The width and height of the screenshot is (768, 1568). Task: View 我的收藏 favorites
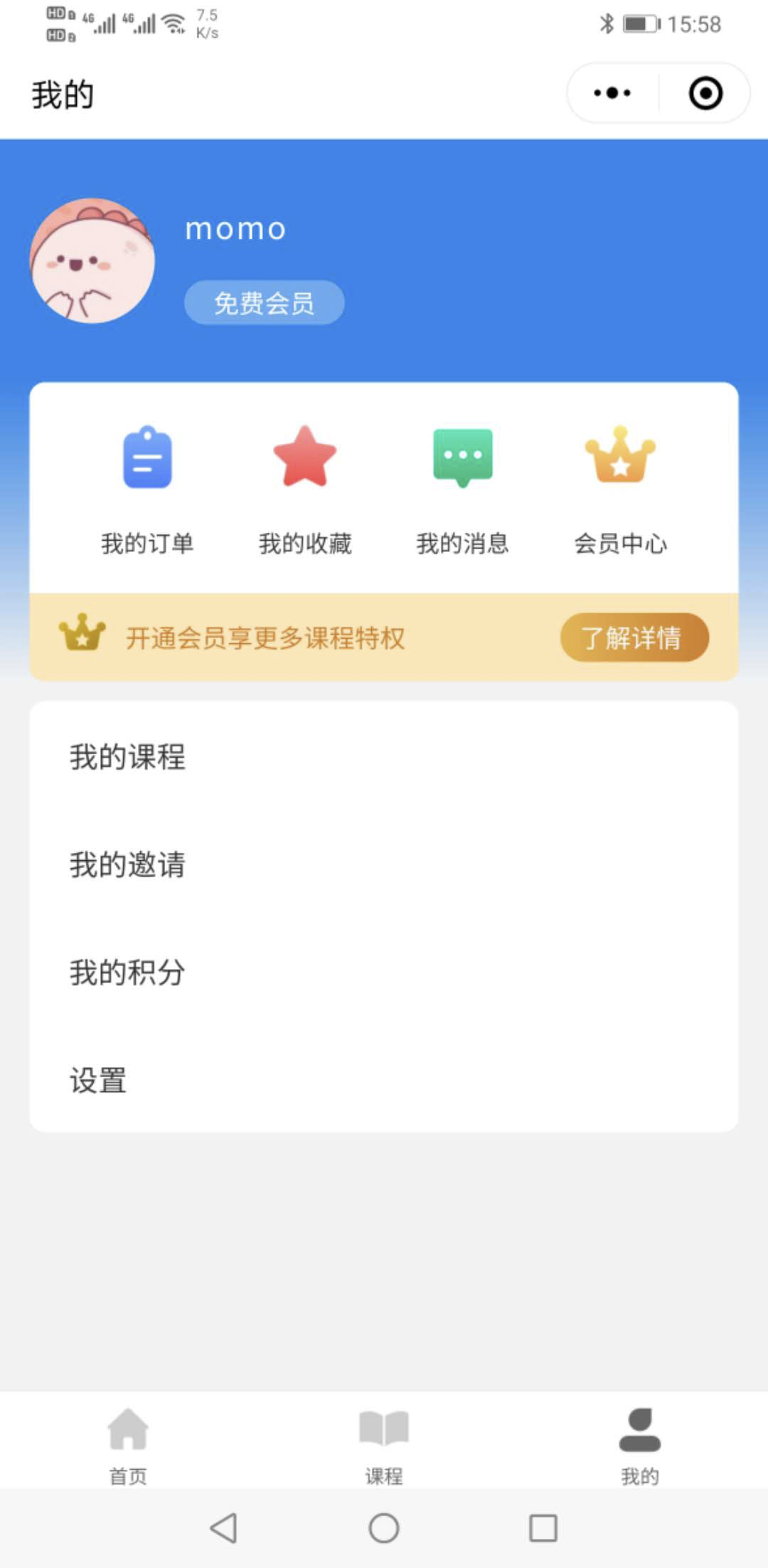tap(305, 489)
